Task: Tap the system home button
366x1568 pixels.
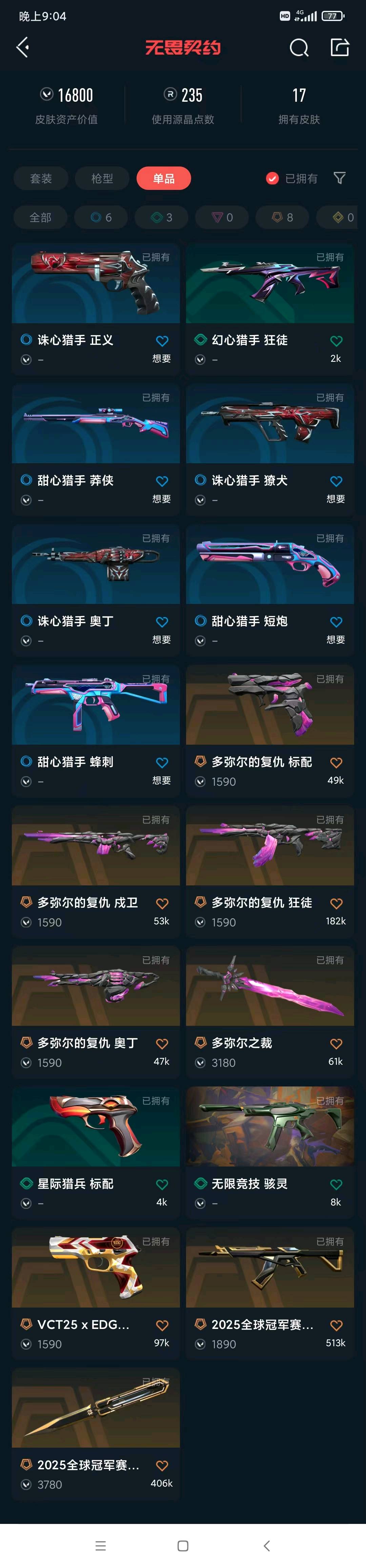Action: coord(183,1546)
